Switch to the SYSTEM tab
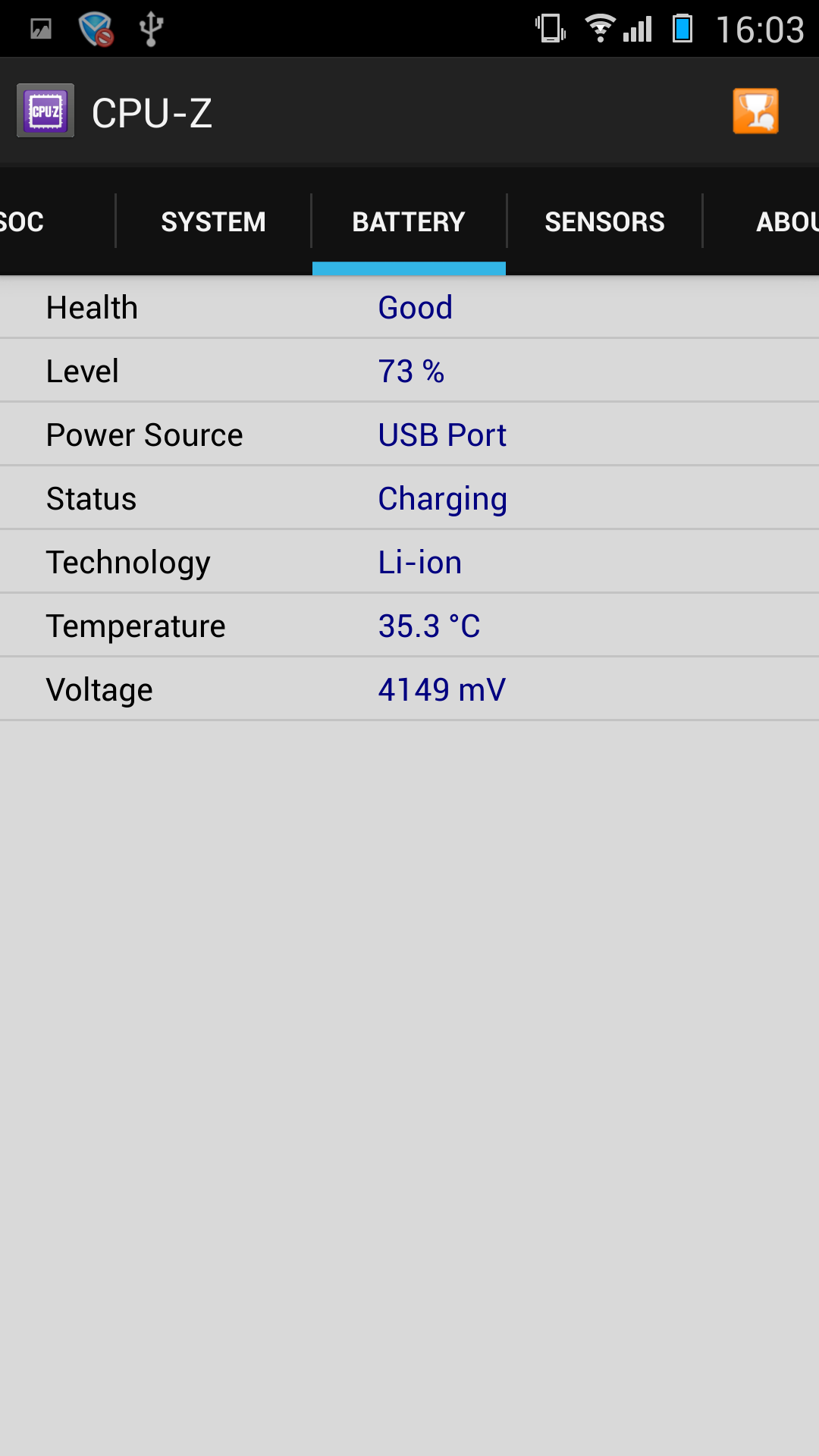 tap(213, 222)
